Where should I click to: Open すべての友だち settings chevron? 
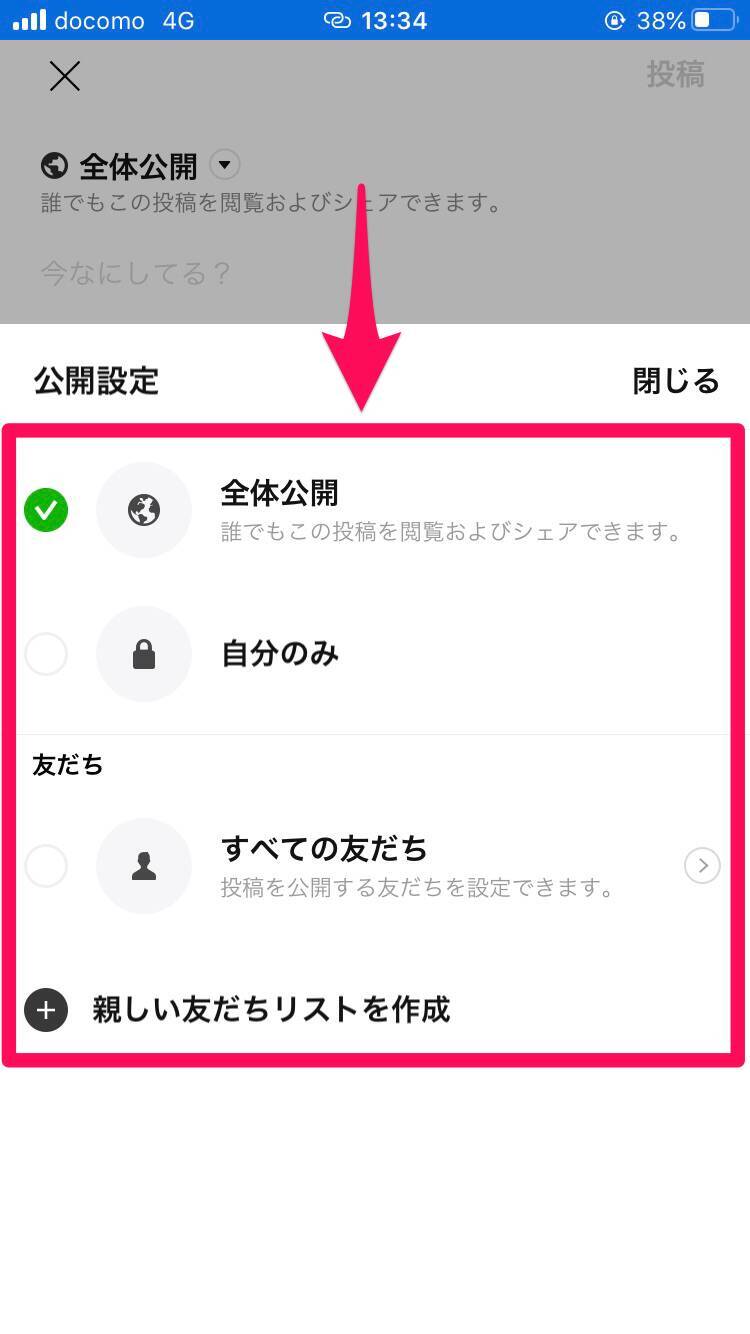(702, 865)
